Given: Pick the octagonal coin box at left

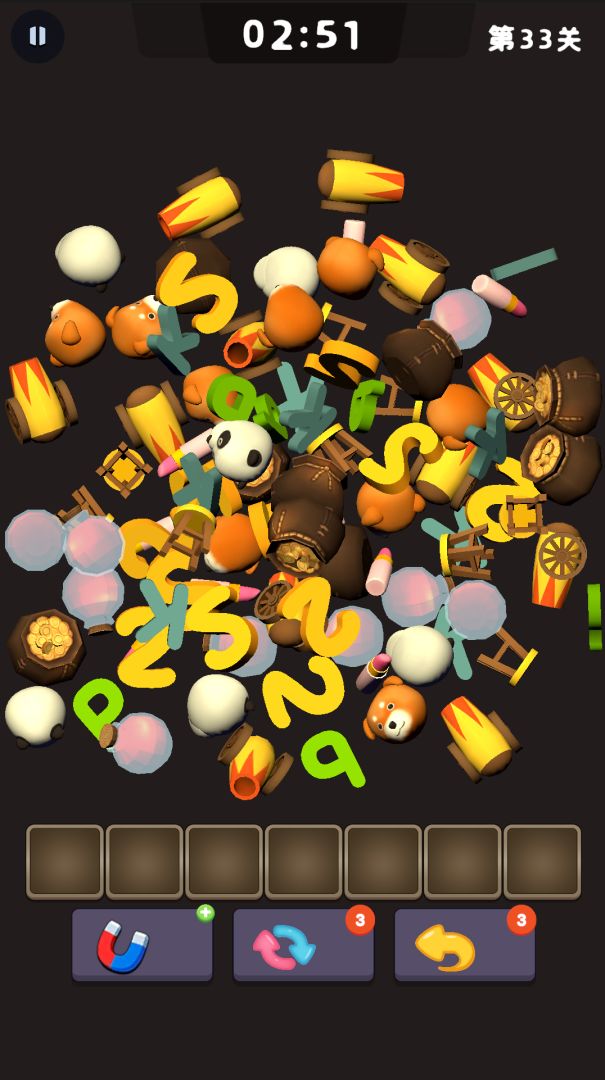Looking at the screenshot, I should pyautogui.click(x=47, y=641).
